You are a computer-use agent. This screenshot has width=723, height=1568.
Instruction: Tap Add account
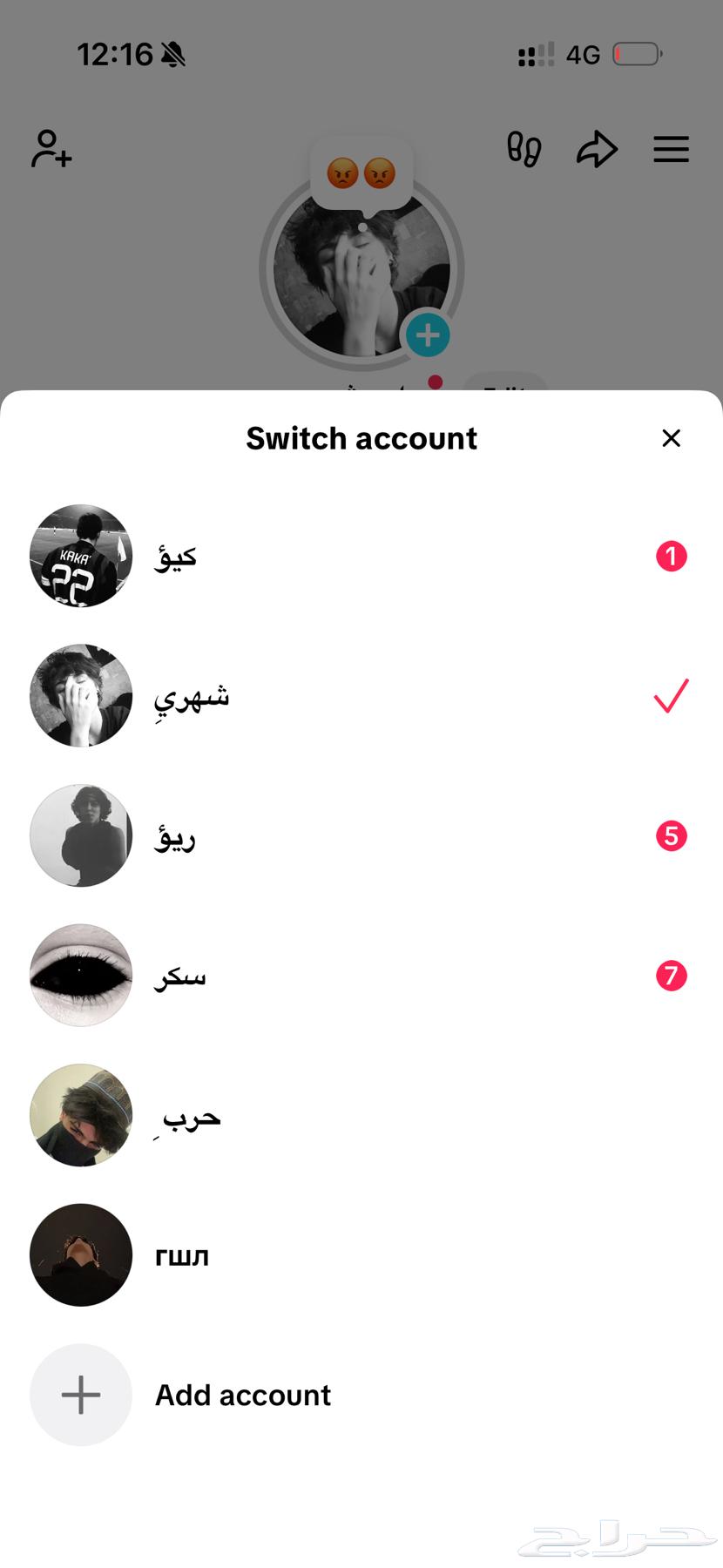(x=242, y=1396)
